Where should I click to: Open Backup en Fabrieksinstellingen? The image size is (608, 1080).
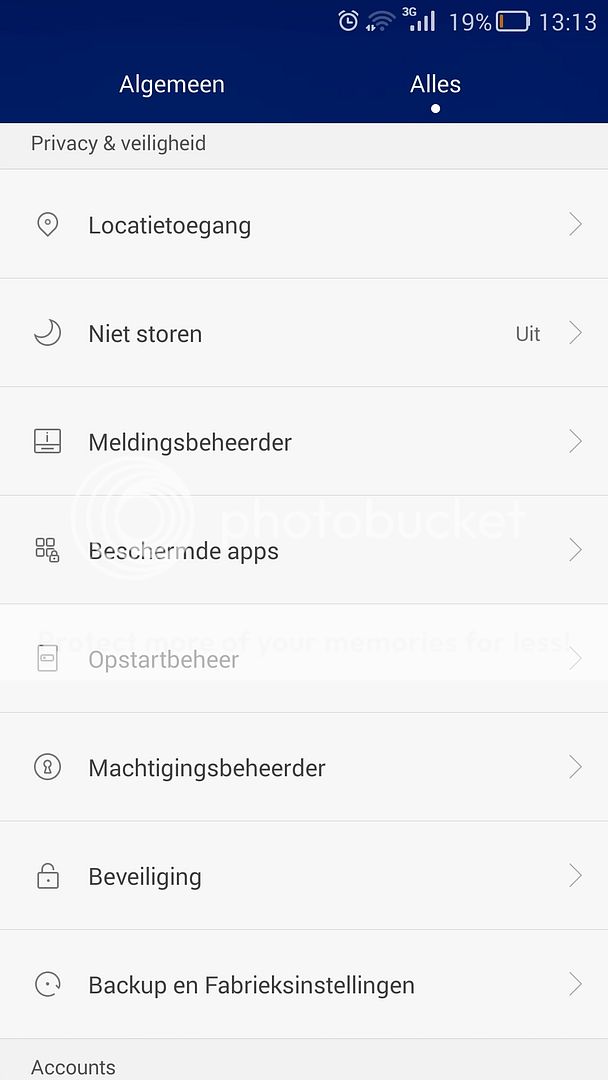click(304, 984)
